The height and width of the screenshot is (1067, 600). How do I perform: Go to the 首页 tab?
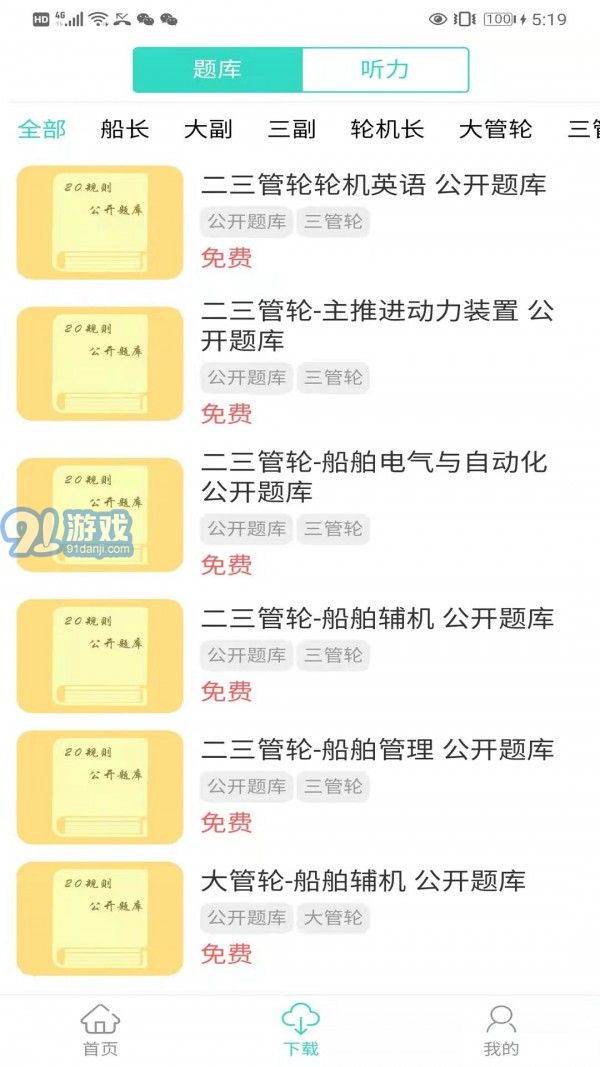pyautogui.click(x=100, y=1031)
